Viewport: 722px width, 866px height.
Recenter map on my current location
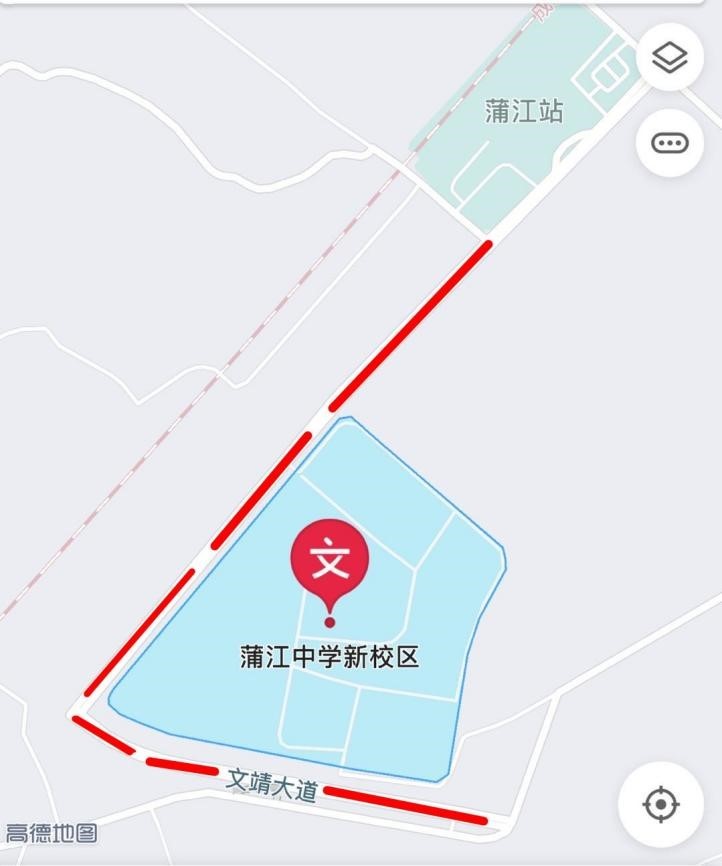click(x=661, y=803)
